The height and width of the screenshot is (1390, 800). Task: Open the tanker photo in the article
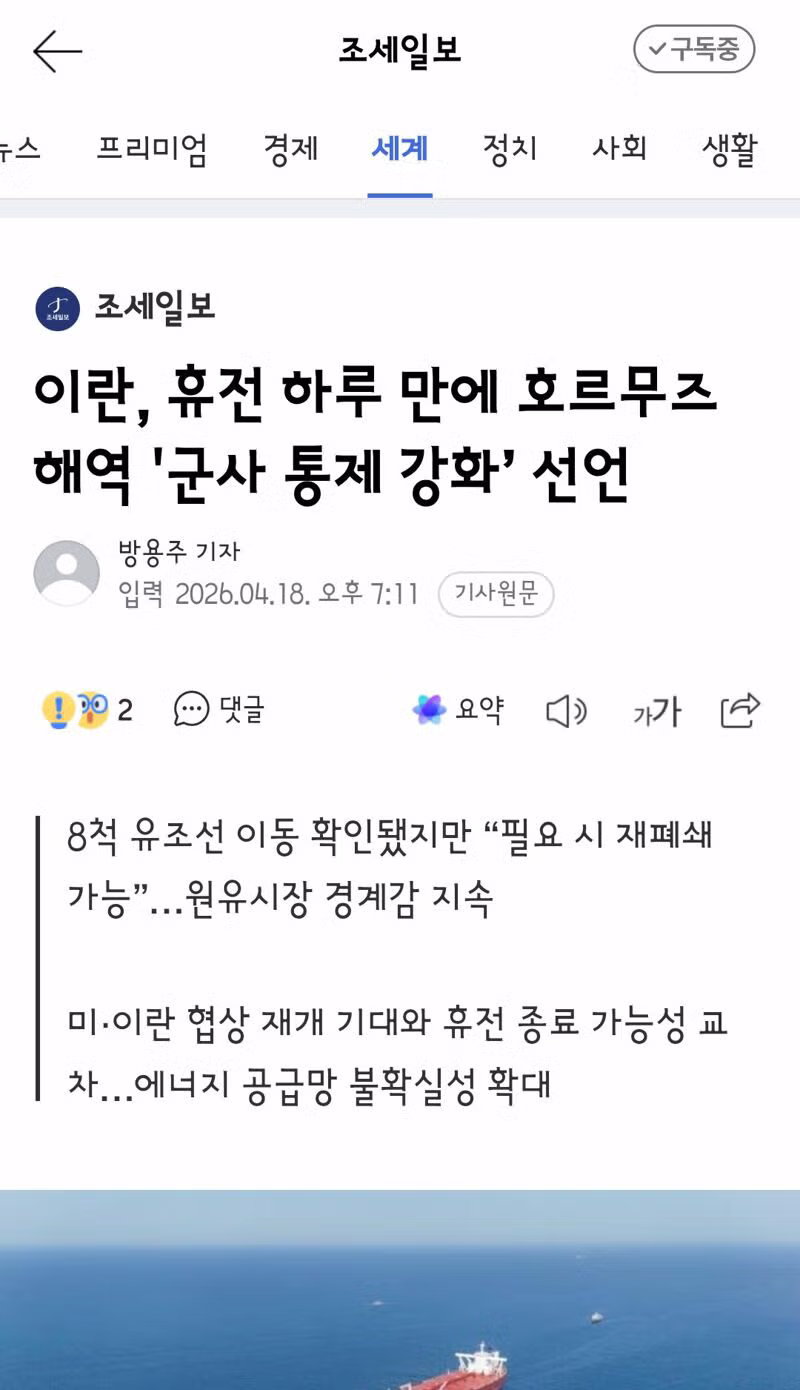click(400, 1290)
